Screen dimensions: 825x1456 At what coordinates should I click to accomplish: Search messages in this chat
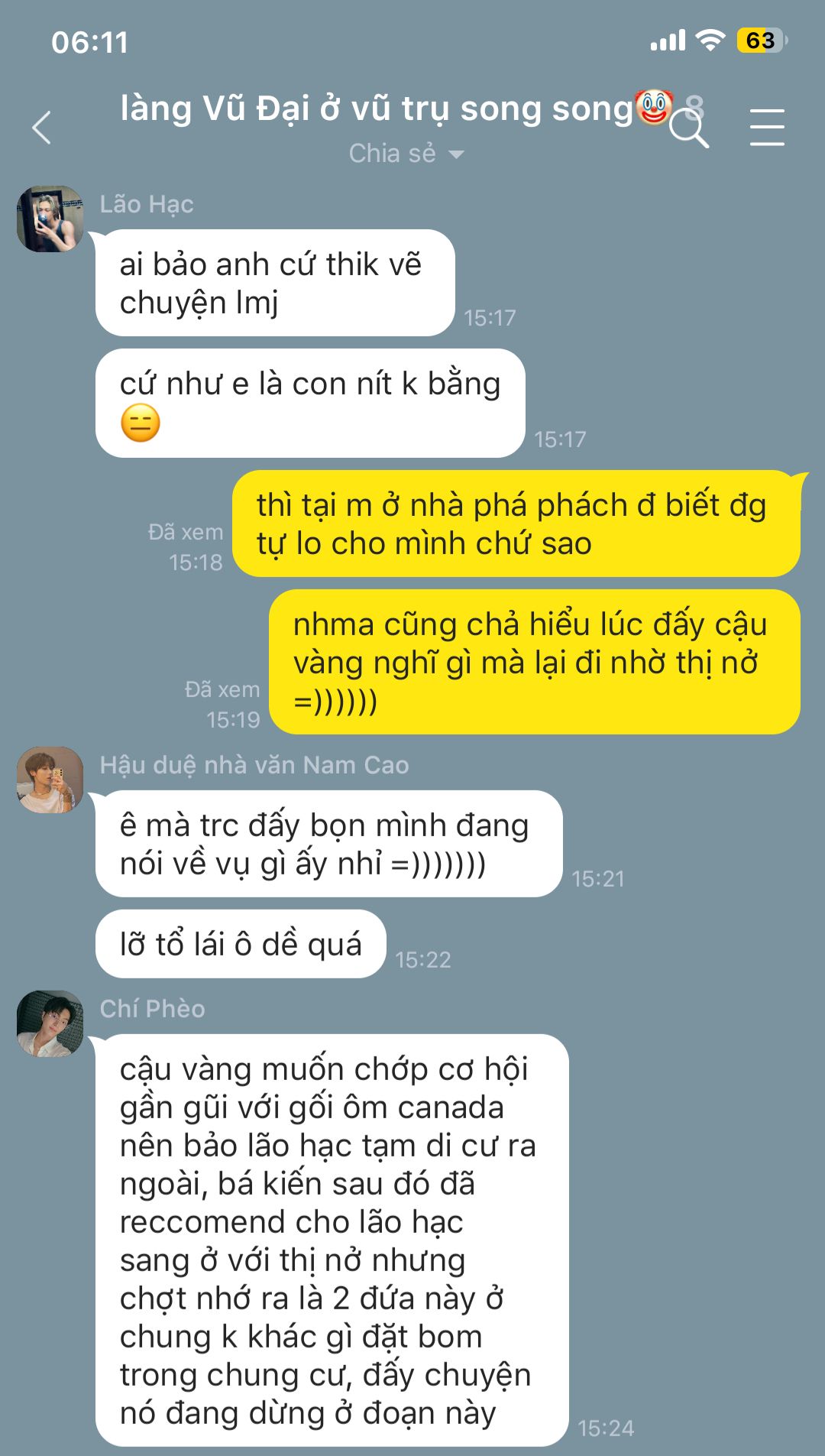pyautogui.click(x=689, y=128)
